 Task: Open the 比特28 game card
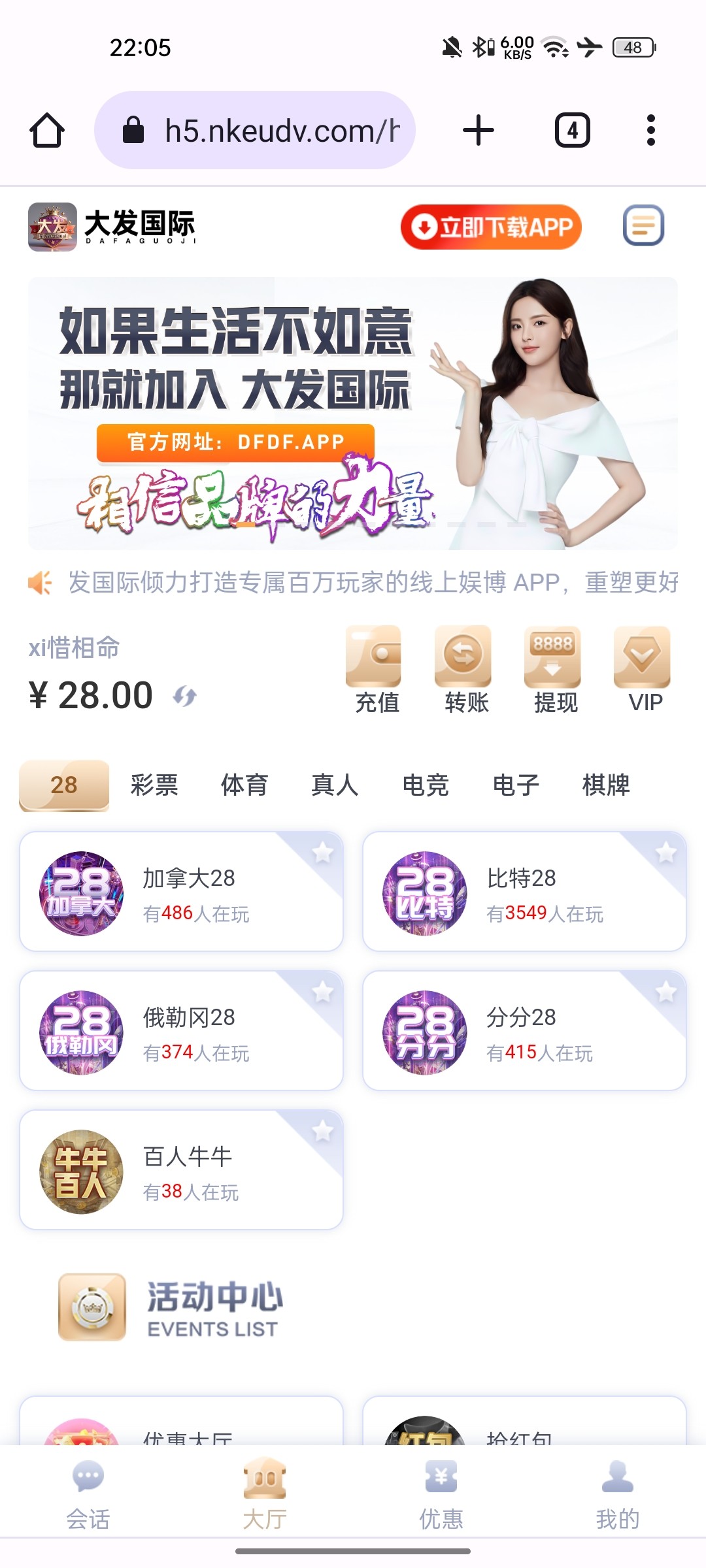524,892
